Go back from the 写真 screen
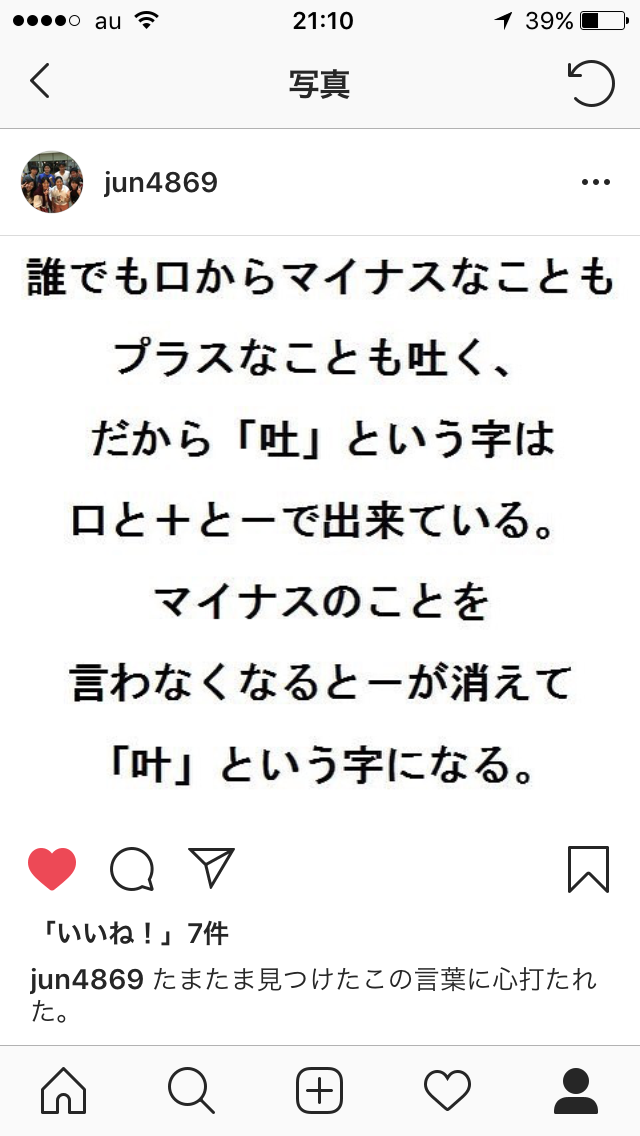 40,80
